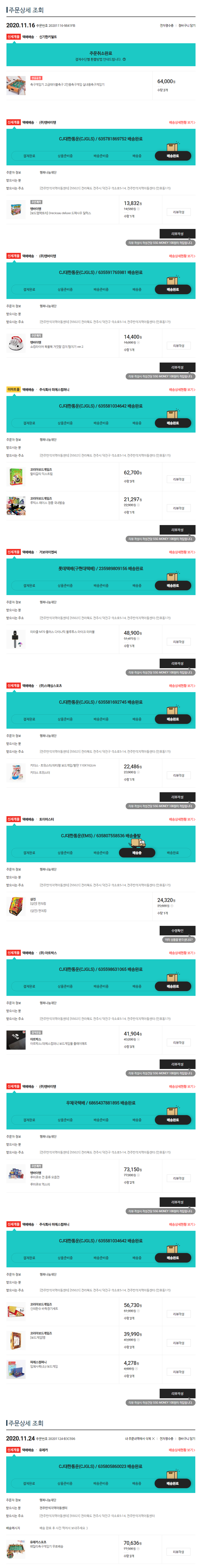View delivery status details for 거보아이엠씨

coord(182,552)
